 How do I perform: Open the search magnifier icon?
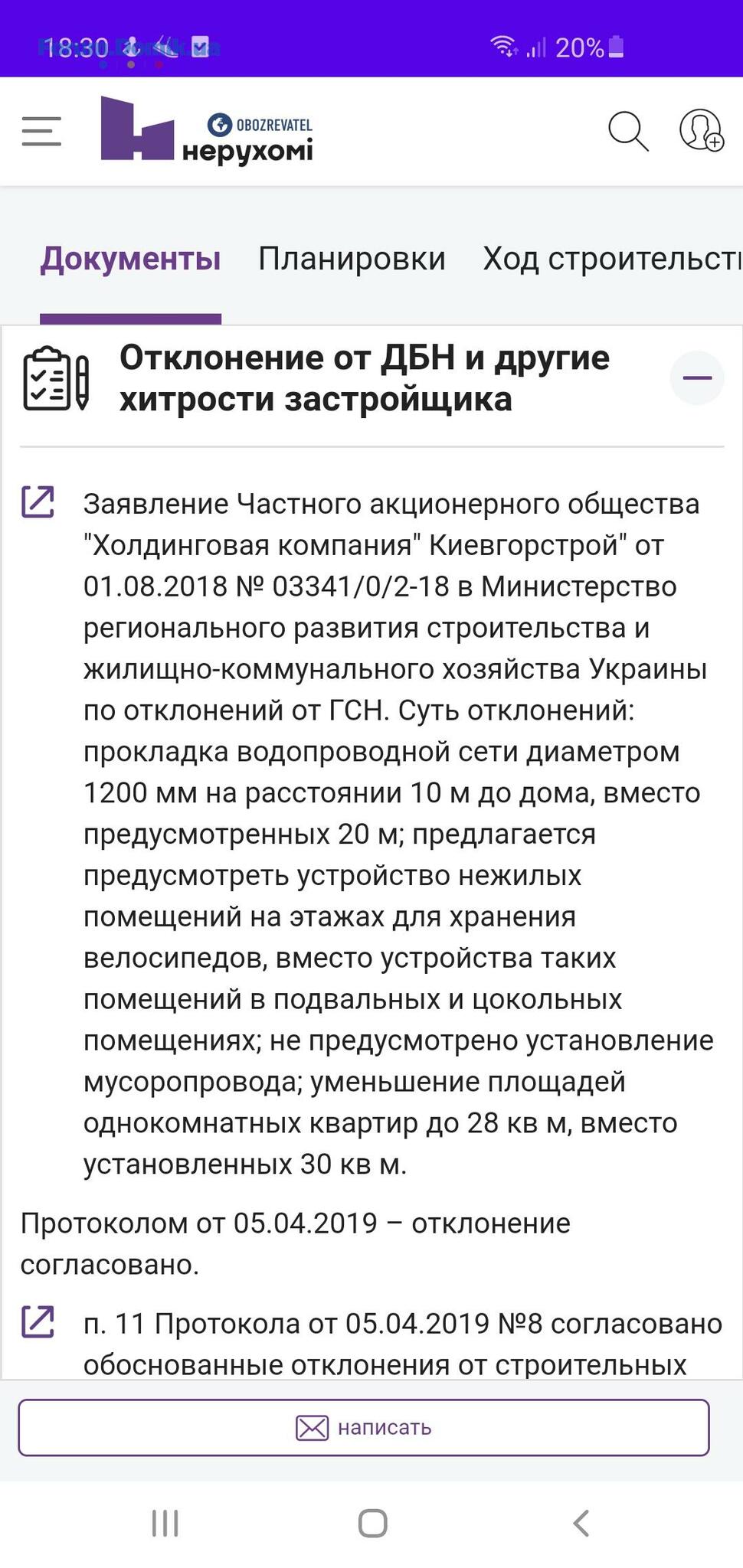628,131
